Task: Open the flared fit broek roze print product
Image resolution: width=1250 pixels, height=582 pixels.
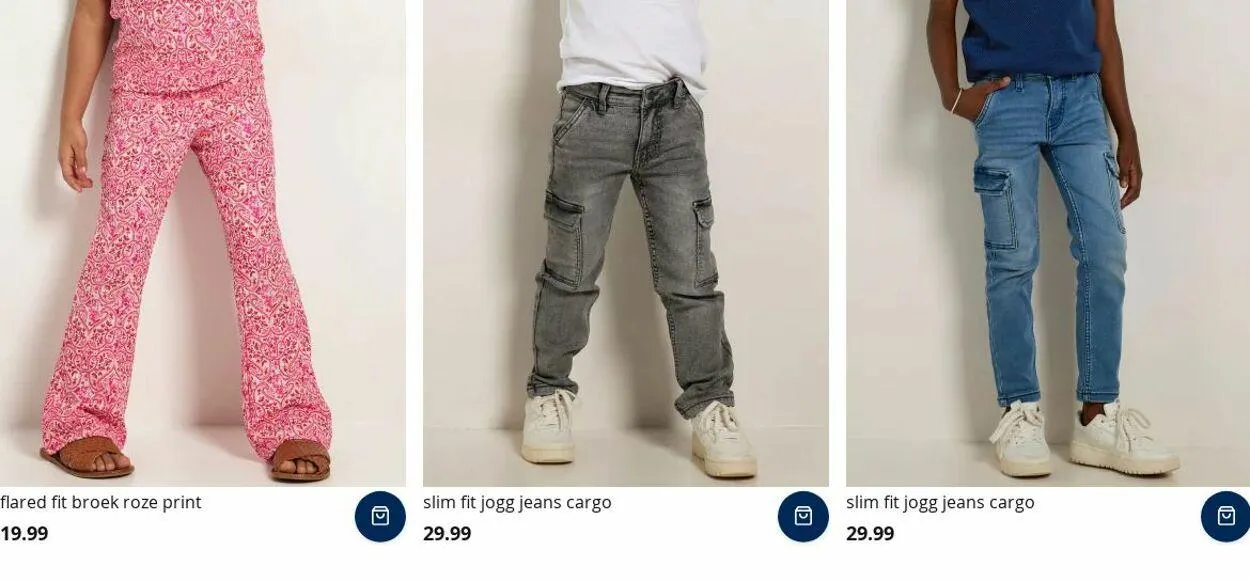Action: (101, 502)
